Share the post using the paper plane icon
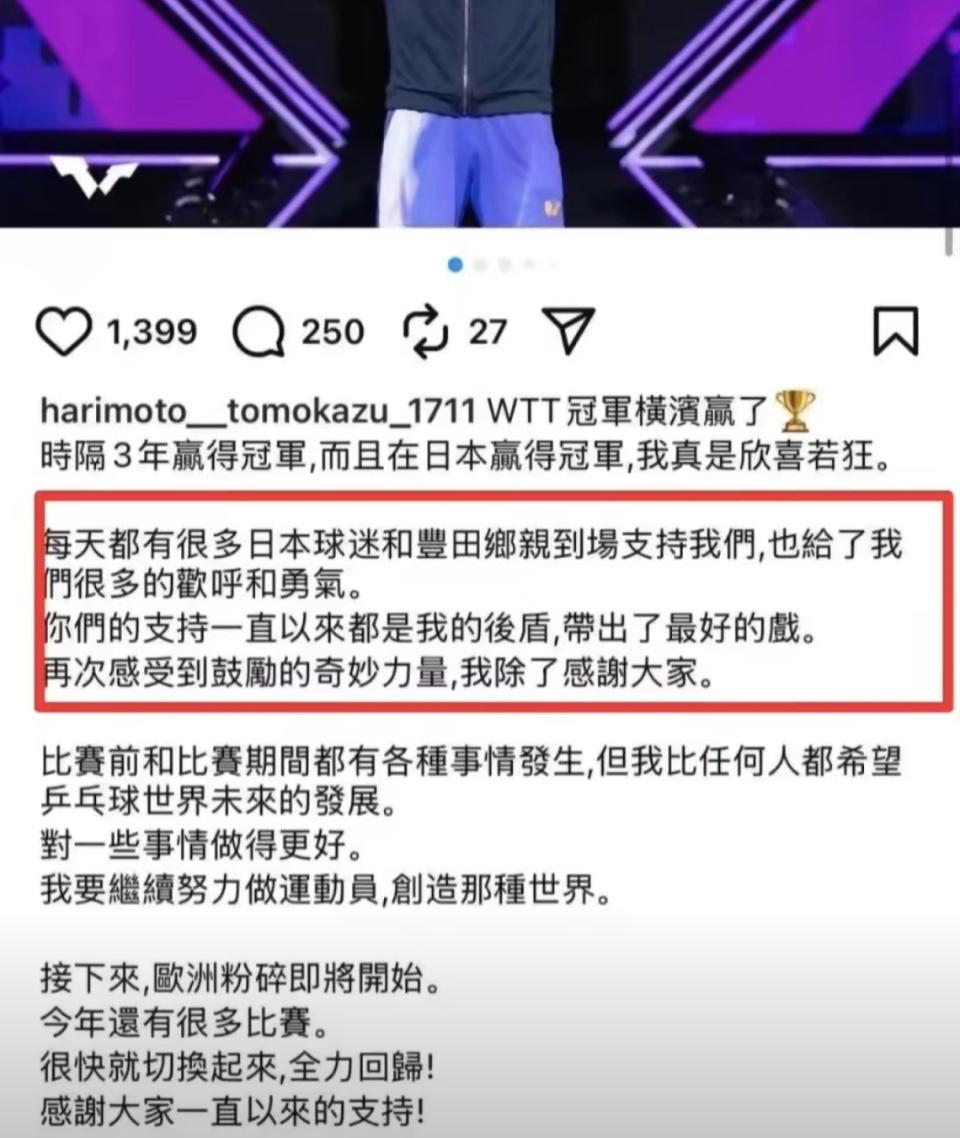This screenshot has height=1138, width=960. tap(570, 330)
